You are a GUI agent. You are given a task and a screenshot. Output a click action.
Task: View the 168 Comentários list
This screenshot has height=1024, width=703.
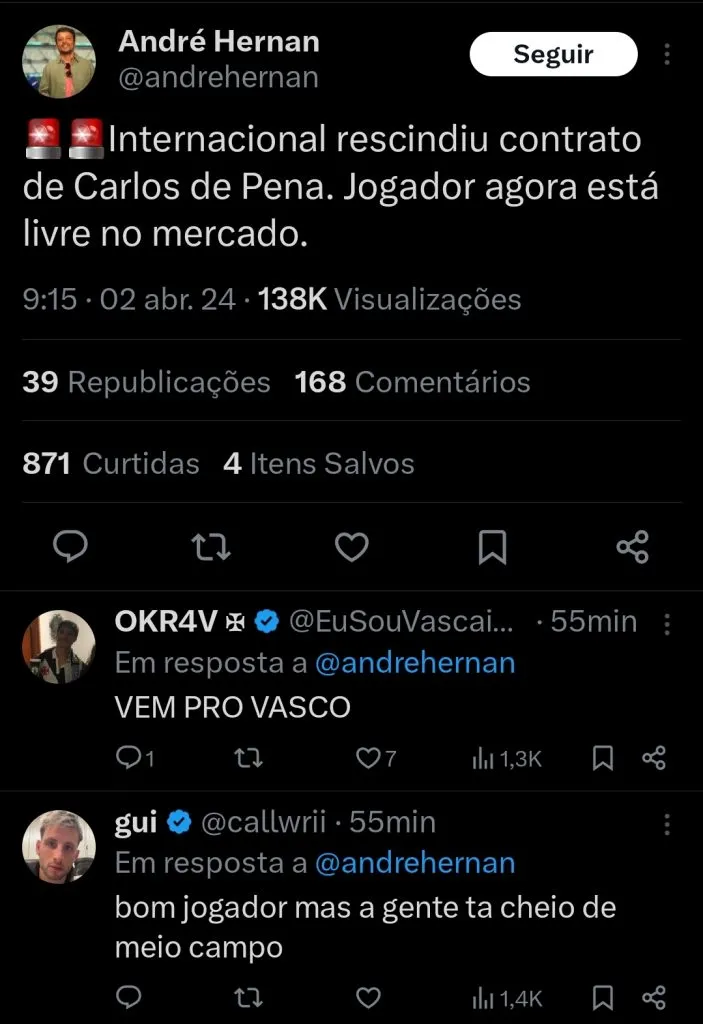click(x=412, y=382)
